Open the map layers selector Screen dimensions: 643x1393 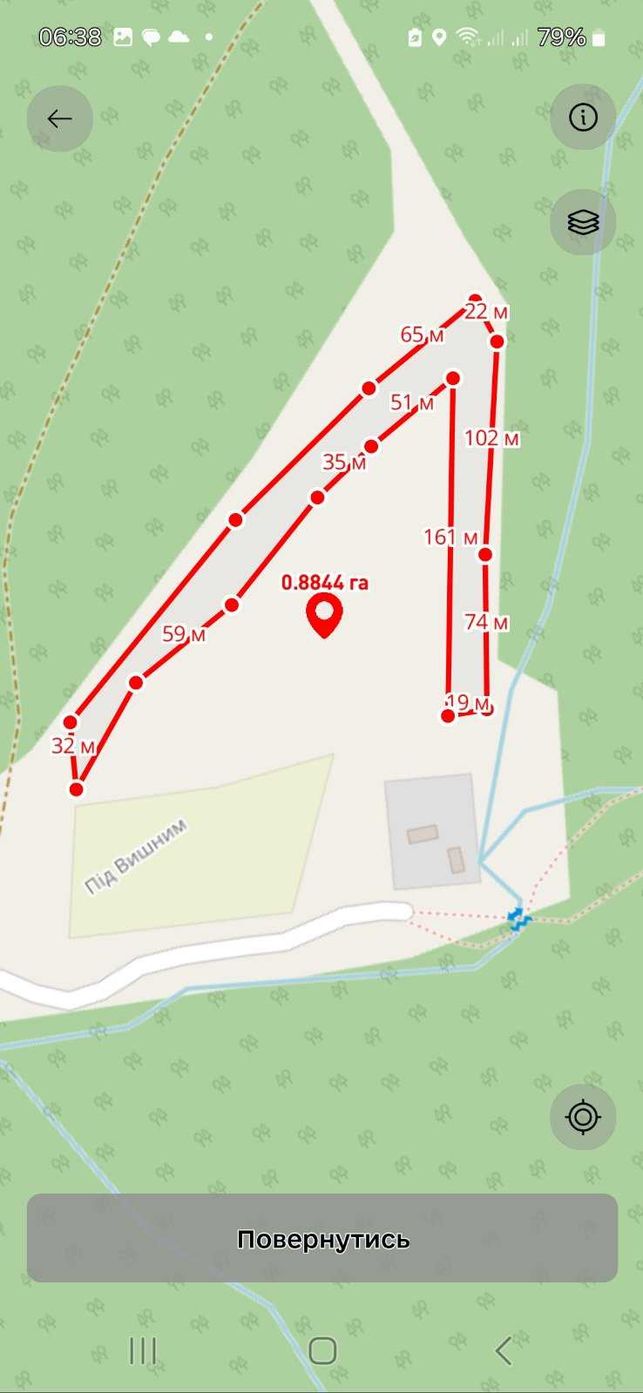(583, 222)
